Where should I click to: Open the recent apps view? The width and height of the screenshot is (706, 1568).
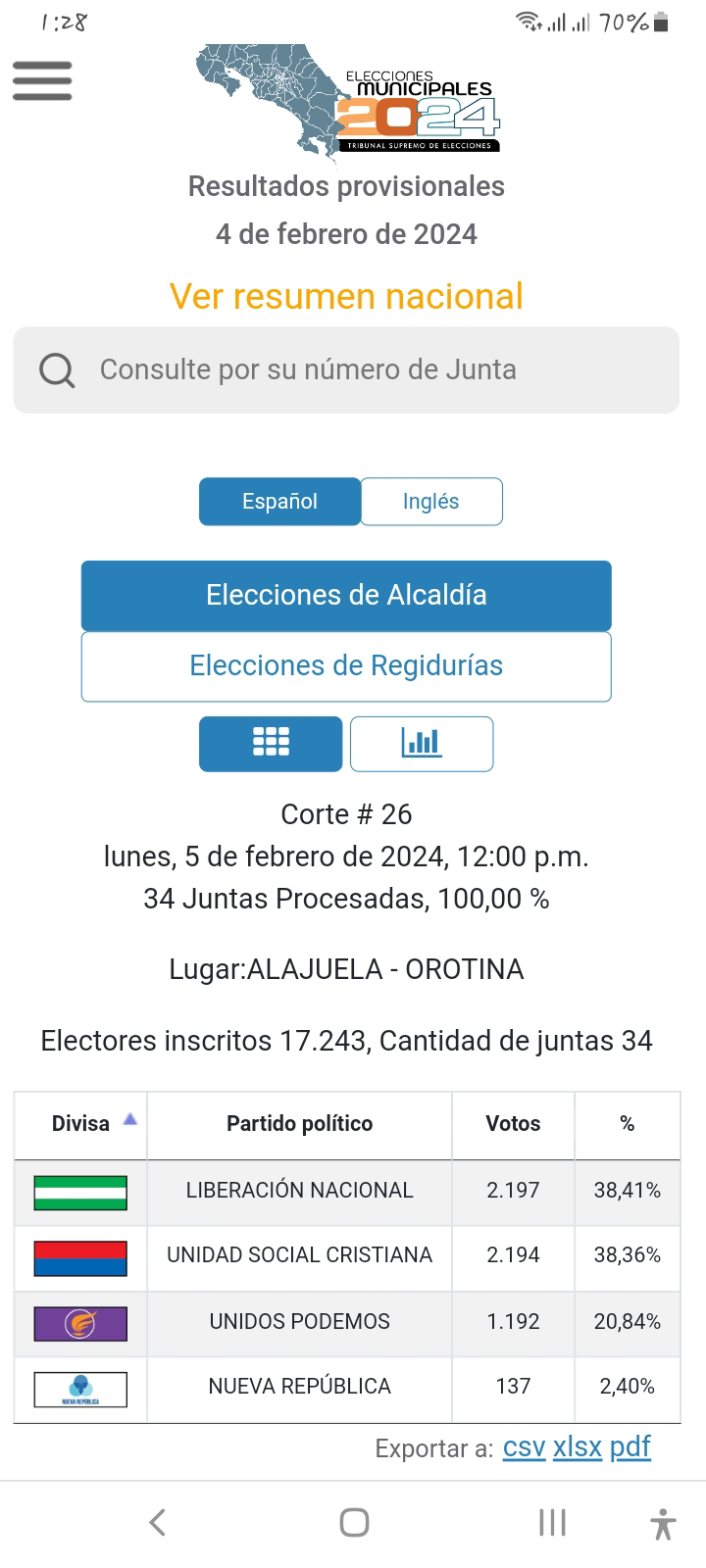552,1523
